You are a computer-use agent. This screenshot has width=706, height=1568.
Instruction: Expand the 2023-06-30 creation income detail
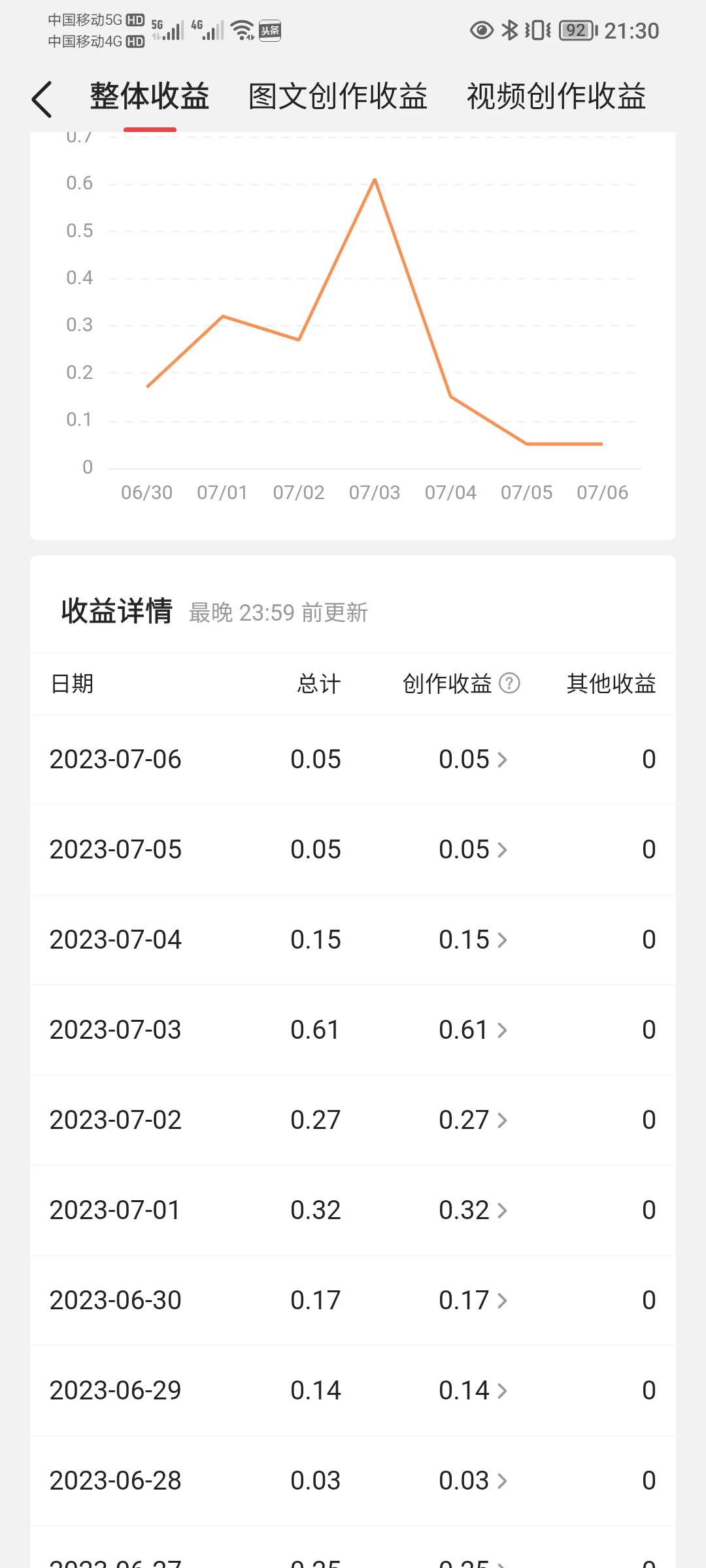(x=502, y=1300)
